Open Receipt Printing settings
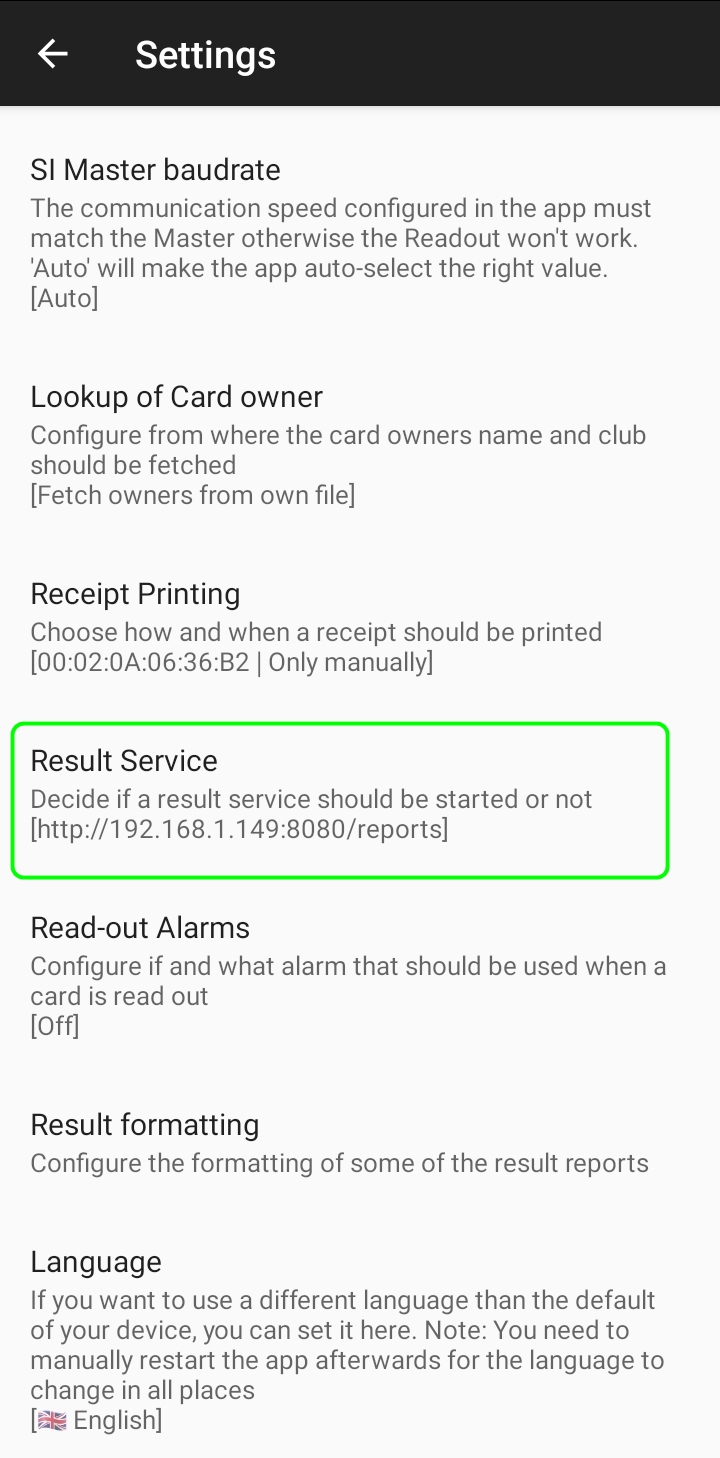The width and height of the screenshot is (720, 1458). [340, 626]
